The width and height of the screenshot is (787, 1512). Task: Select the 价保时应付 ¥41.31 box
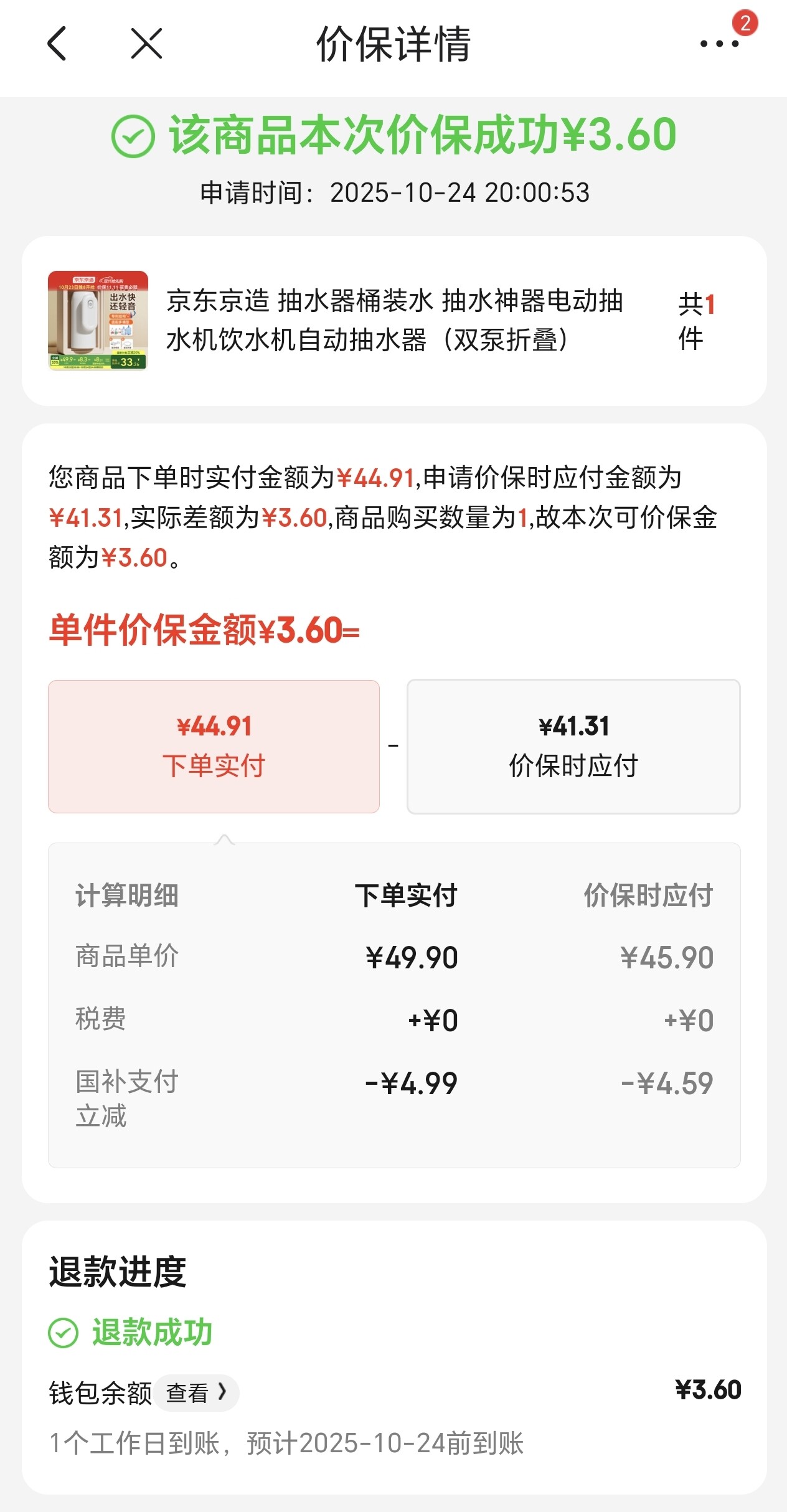tap(573, 746)
